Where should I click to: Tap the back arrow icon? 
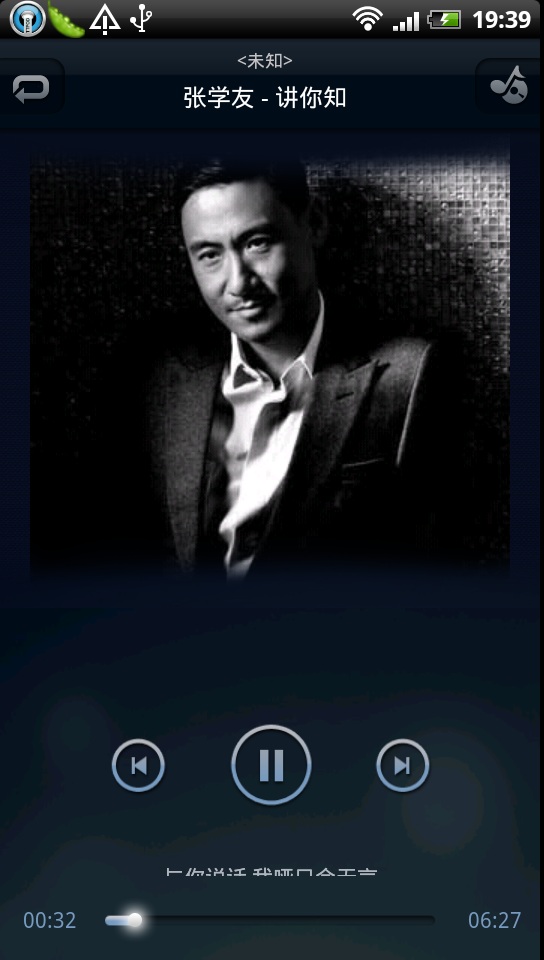click(x=31, y=89)
